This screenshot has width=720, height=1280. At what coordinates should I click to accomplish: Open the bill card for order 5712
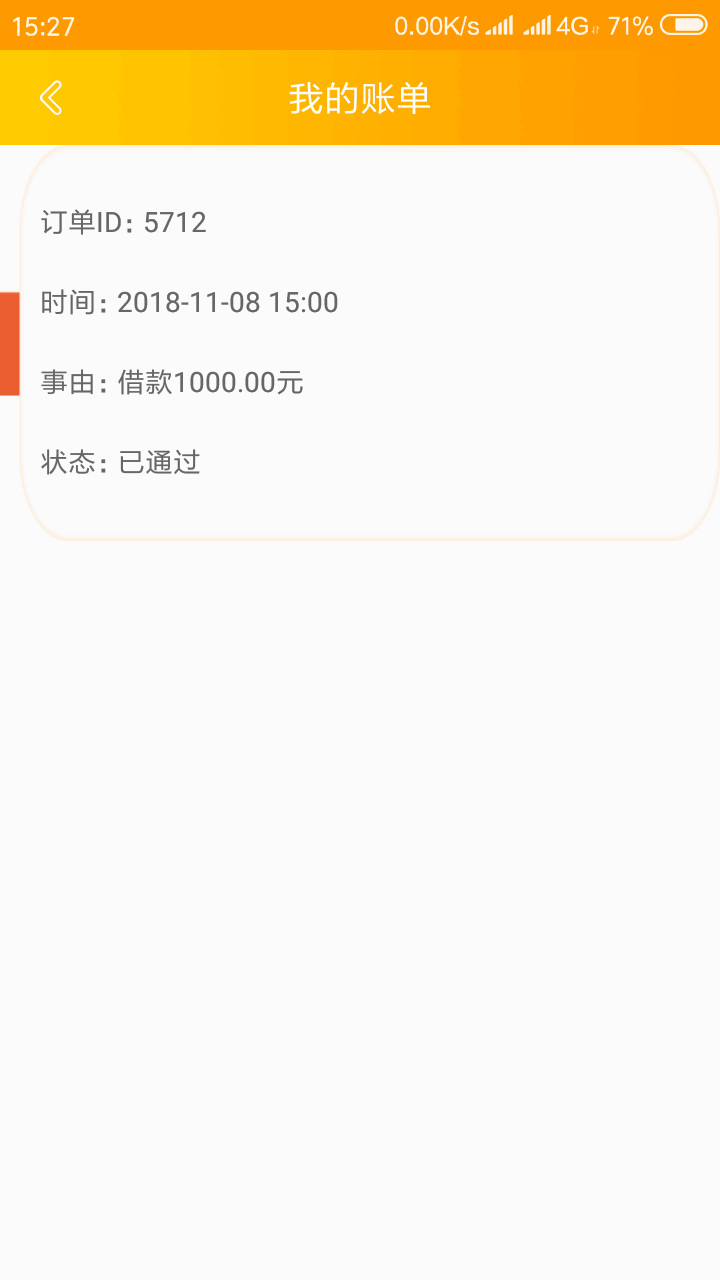370,342
